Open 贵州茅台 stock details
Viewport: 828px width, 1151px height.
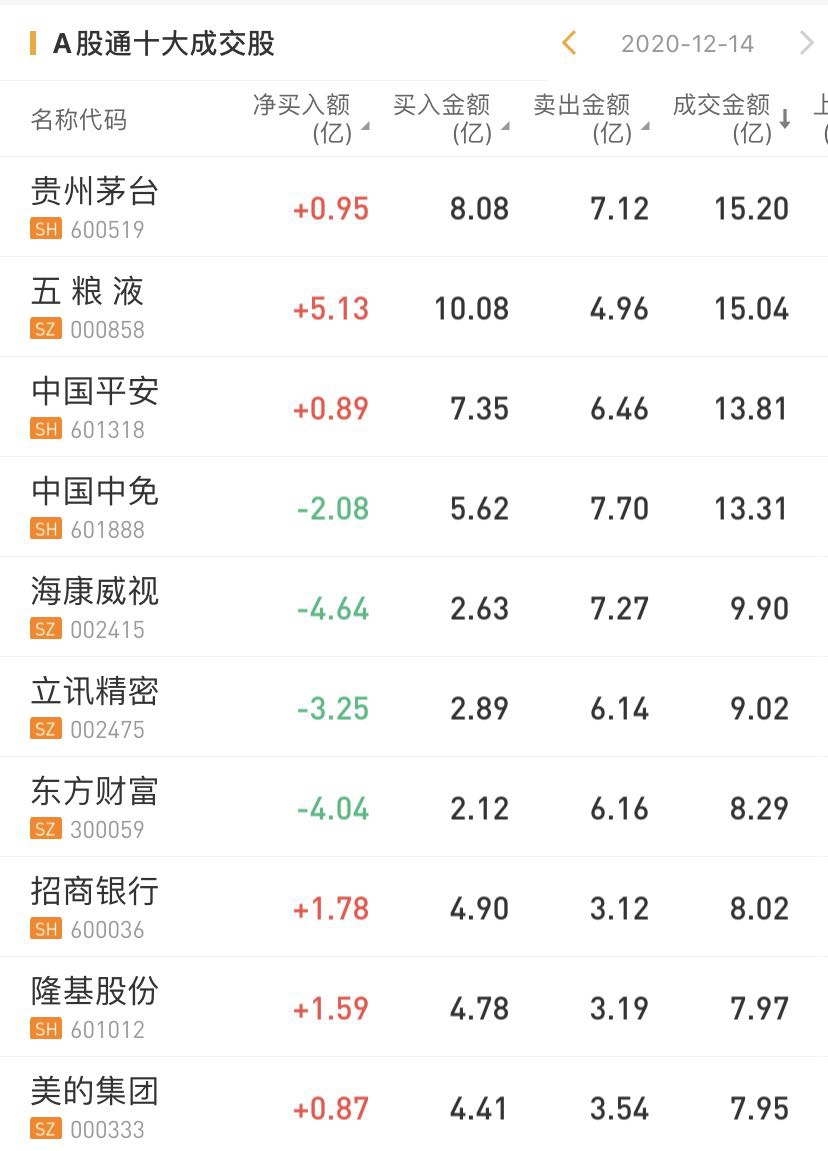(x=414, y=207)
